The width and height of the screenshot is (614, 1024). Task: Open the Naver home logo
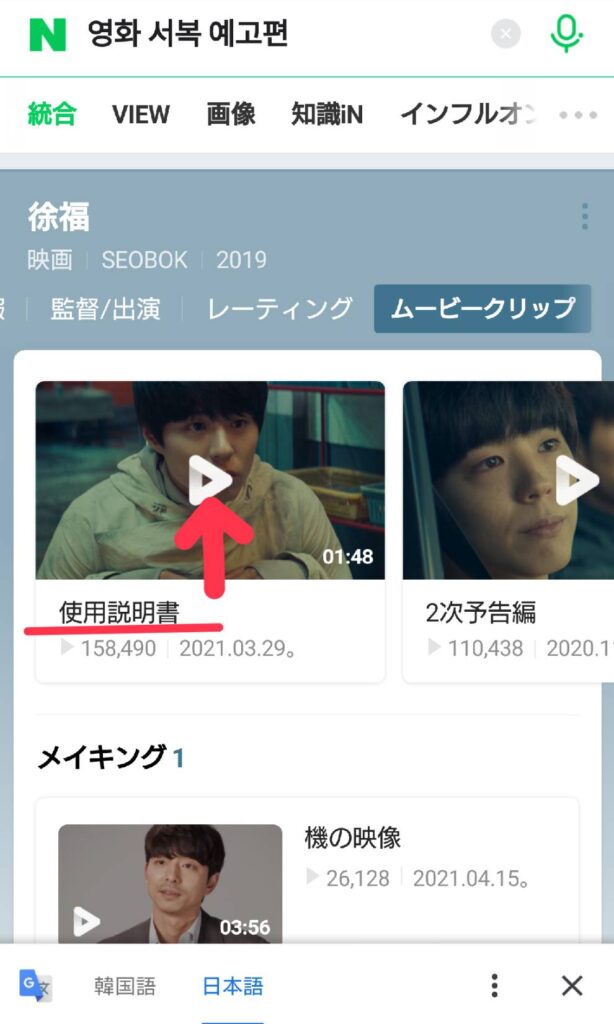[x=47, y=35]
